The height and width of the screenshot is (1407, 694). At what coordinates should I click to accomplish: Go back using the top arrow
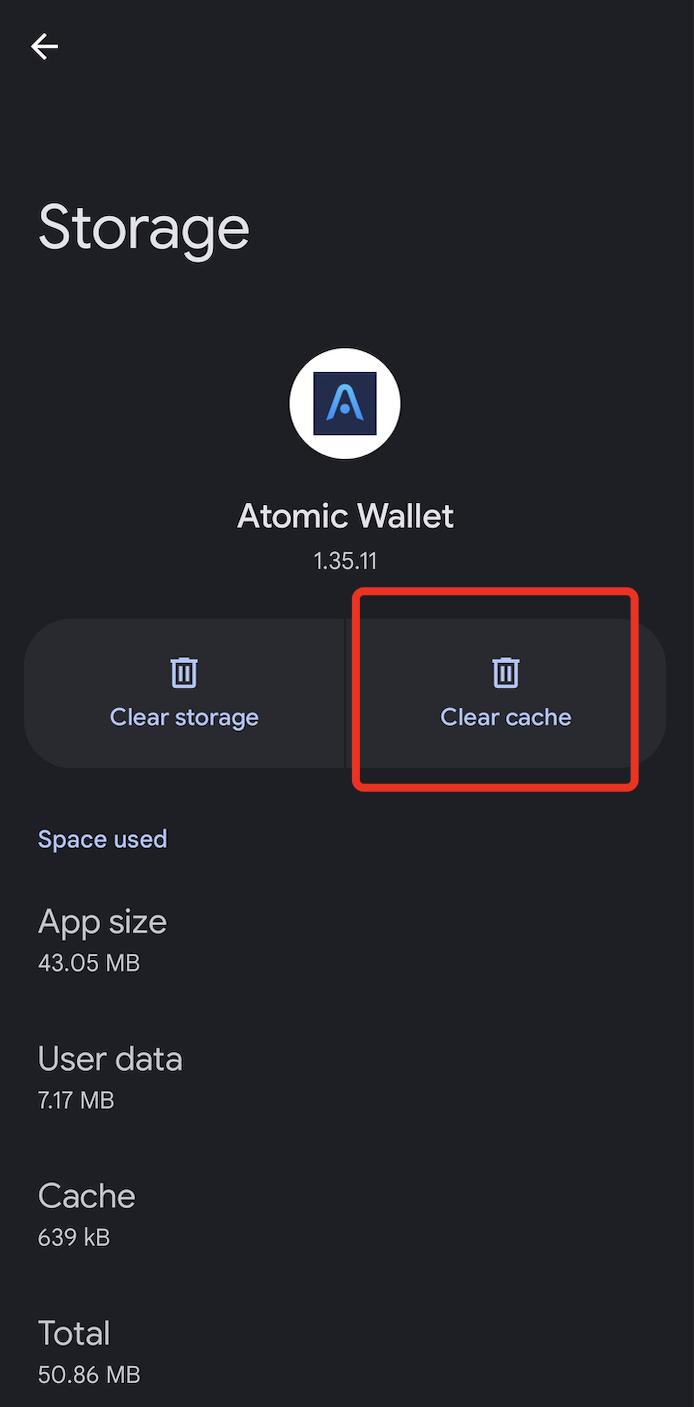(x=44, y=46)
